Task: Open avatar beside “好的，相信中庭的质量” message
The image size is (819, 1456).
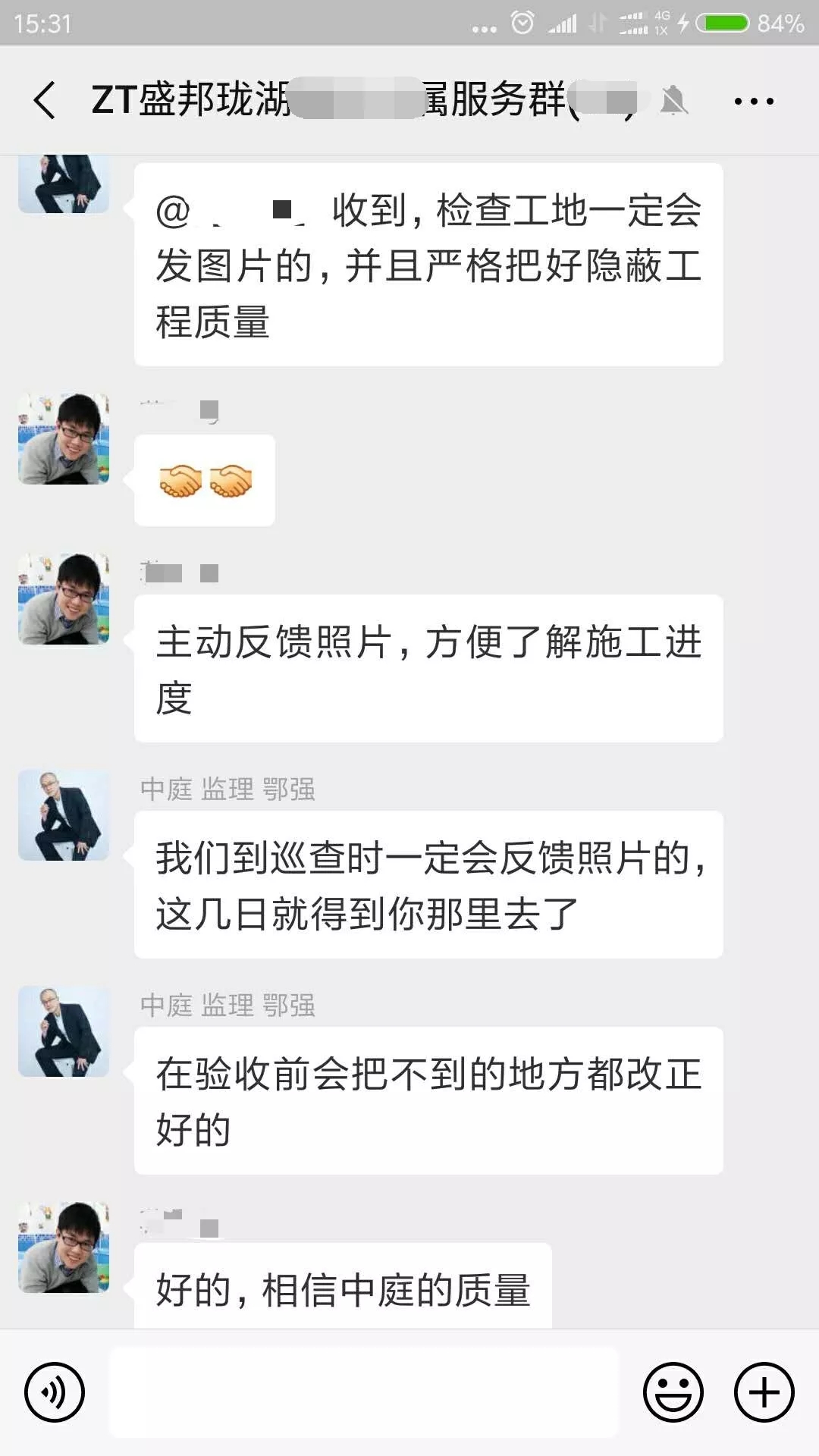Action: [64, 1247]
